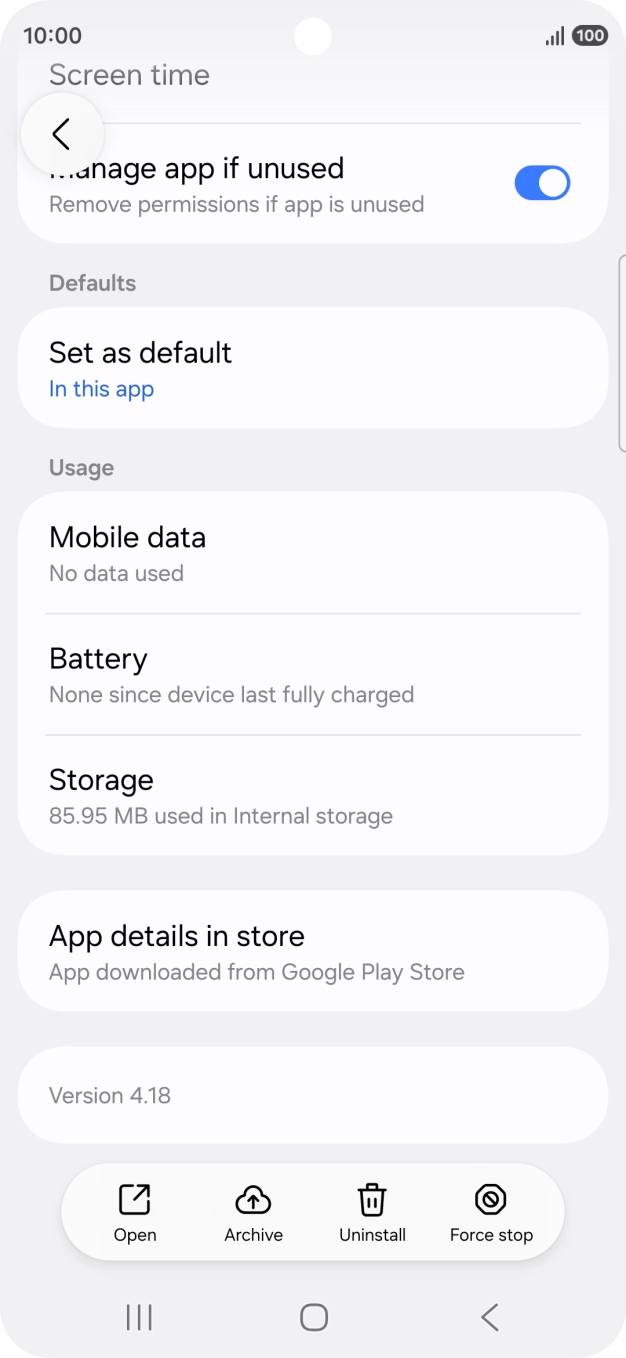Force stop the app

click(491, 1213)
